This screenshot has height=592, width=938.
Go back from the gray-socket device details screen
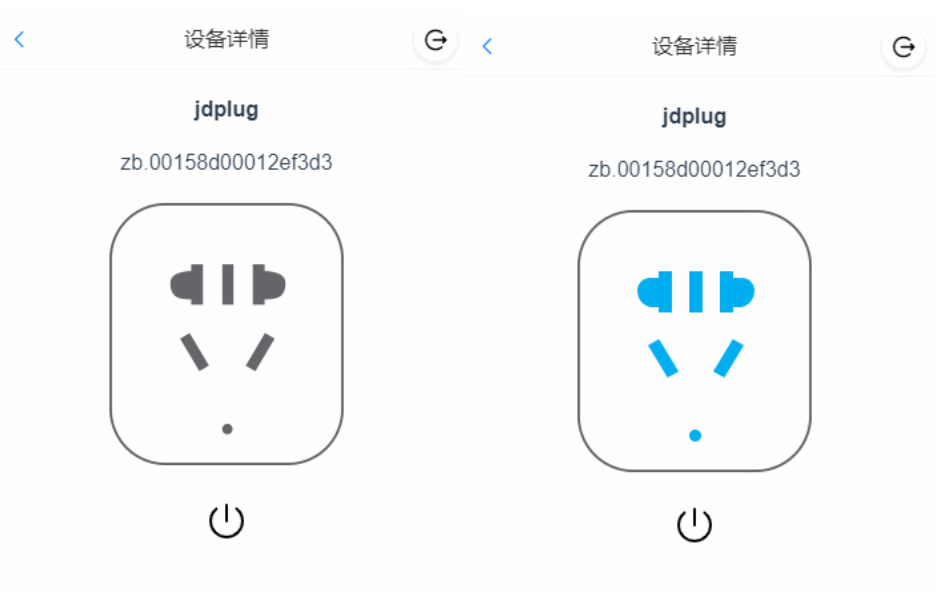pos(19,40)
